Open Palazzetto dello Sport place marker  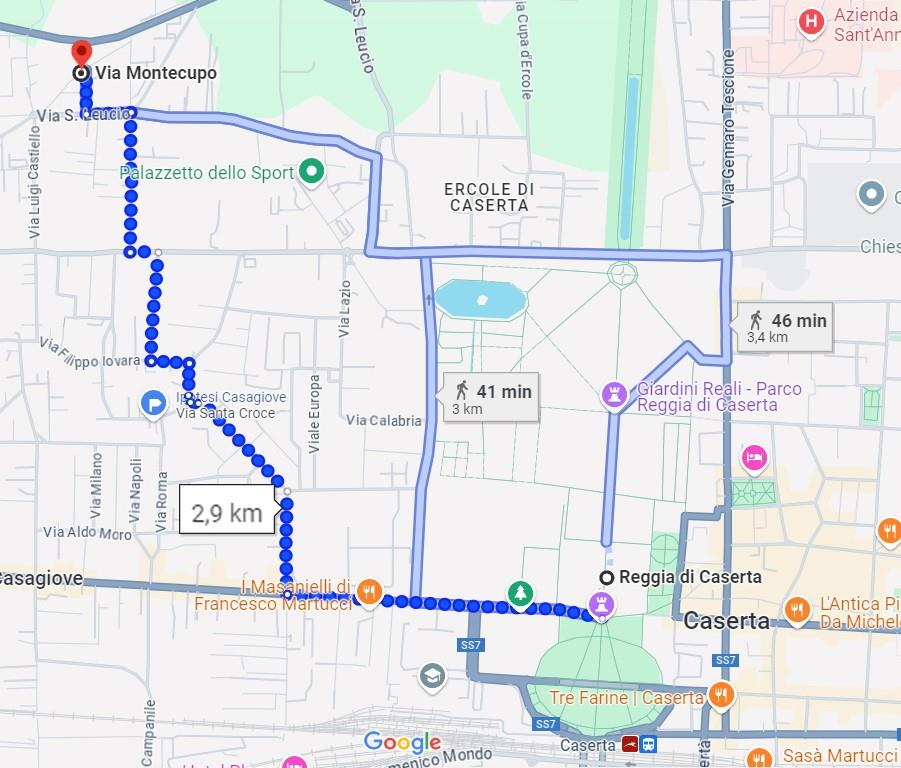[x=312, y=172]
